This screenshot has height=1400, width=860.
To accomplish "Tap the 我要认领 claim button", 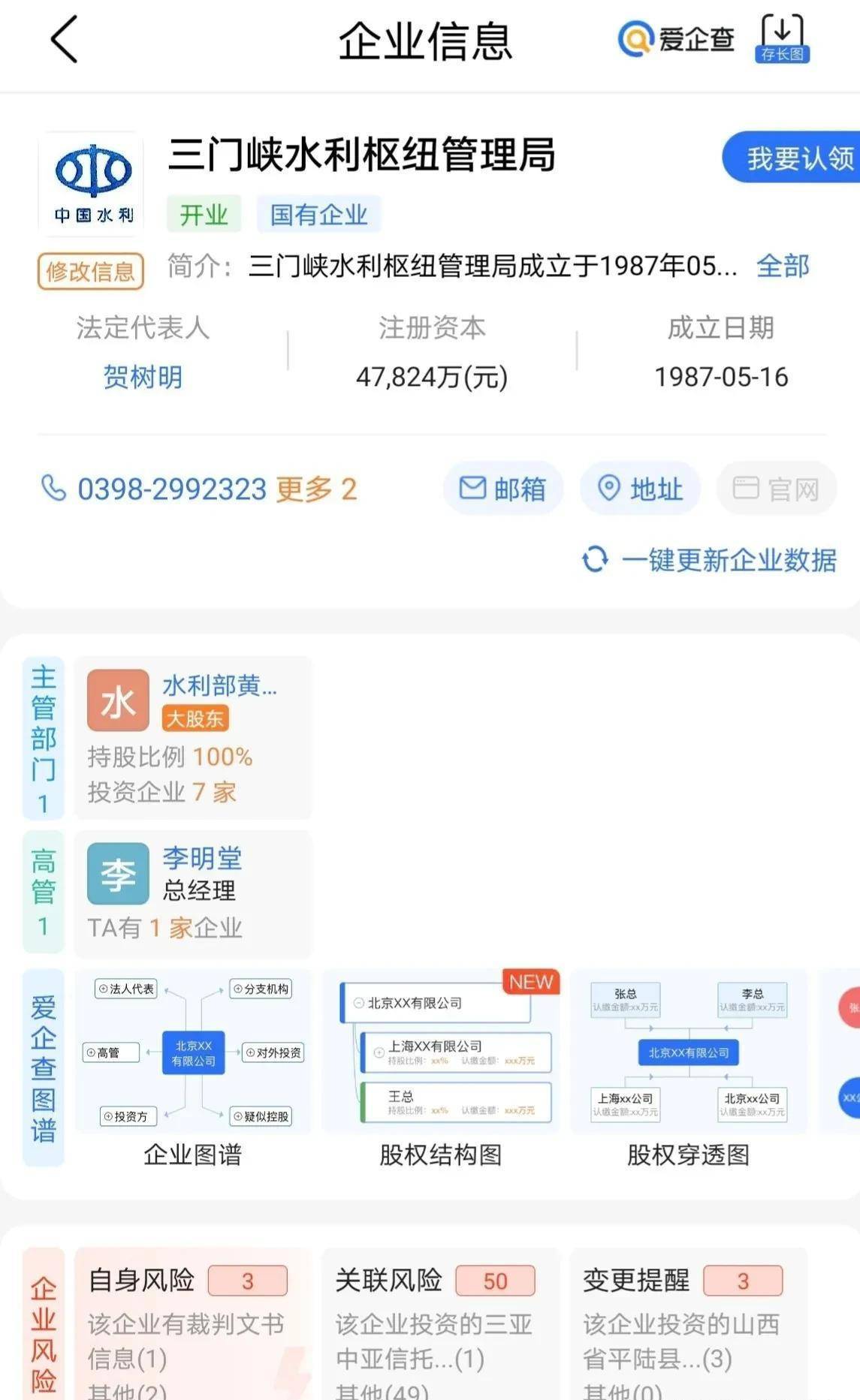I will [x=792, y=158].
